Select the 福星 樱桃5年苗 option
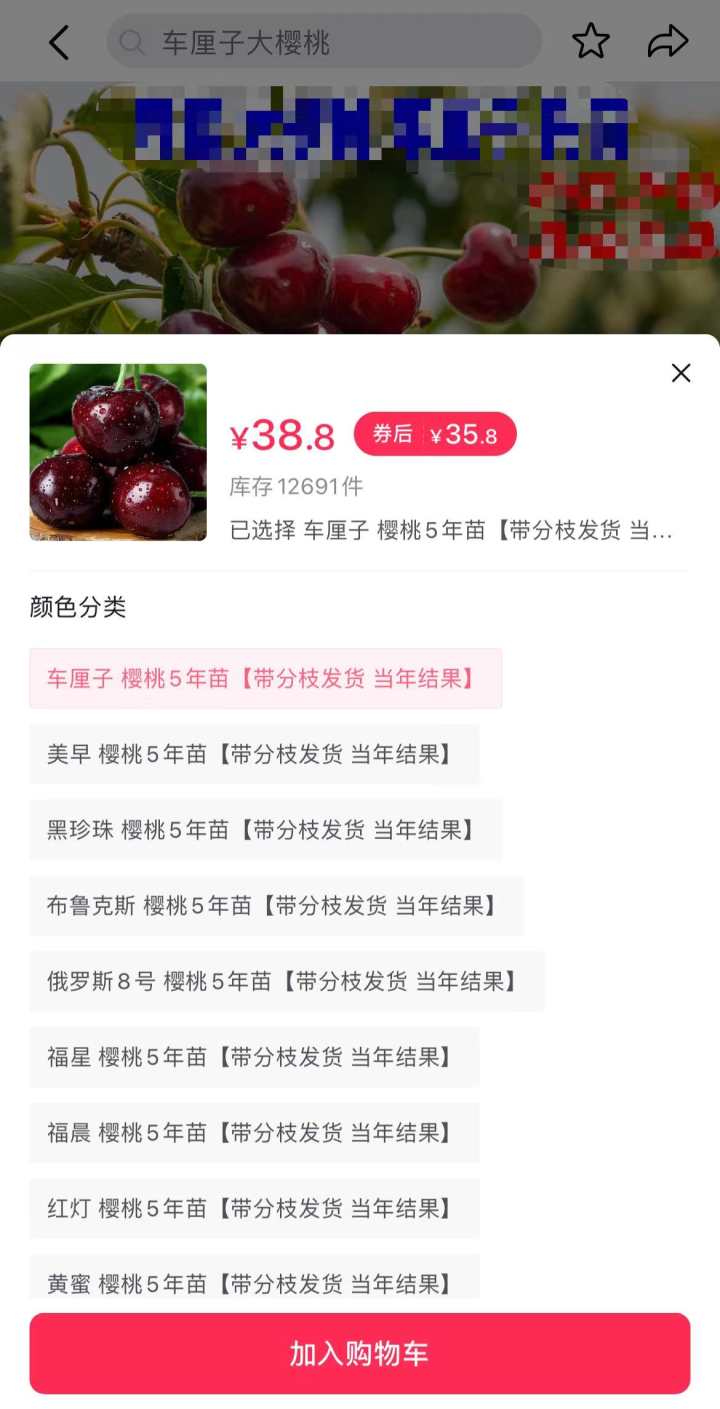 click(254, 1057)
